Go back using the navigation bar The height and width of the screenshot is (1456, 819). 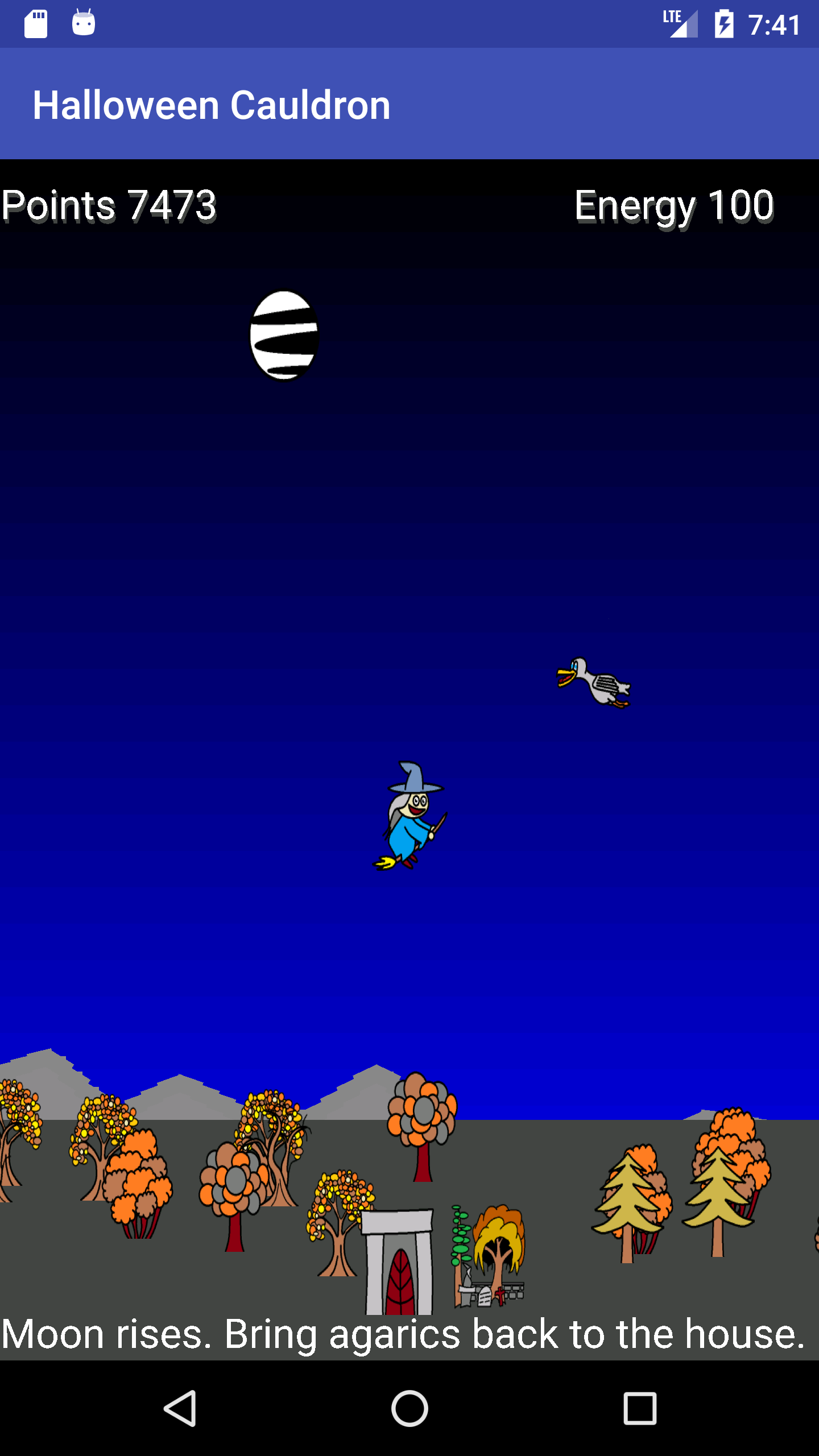coord(180,1408)
